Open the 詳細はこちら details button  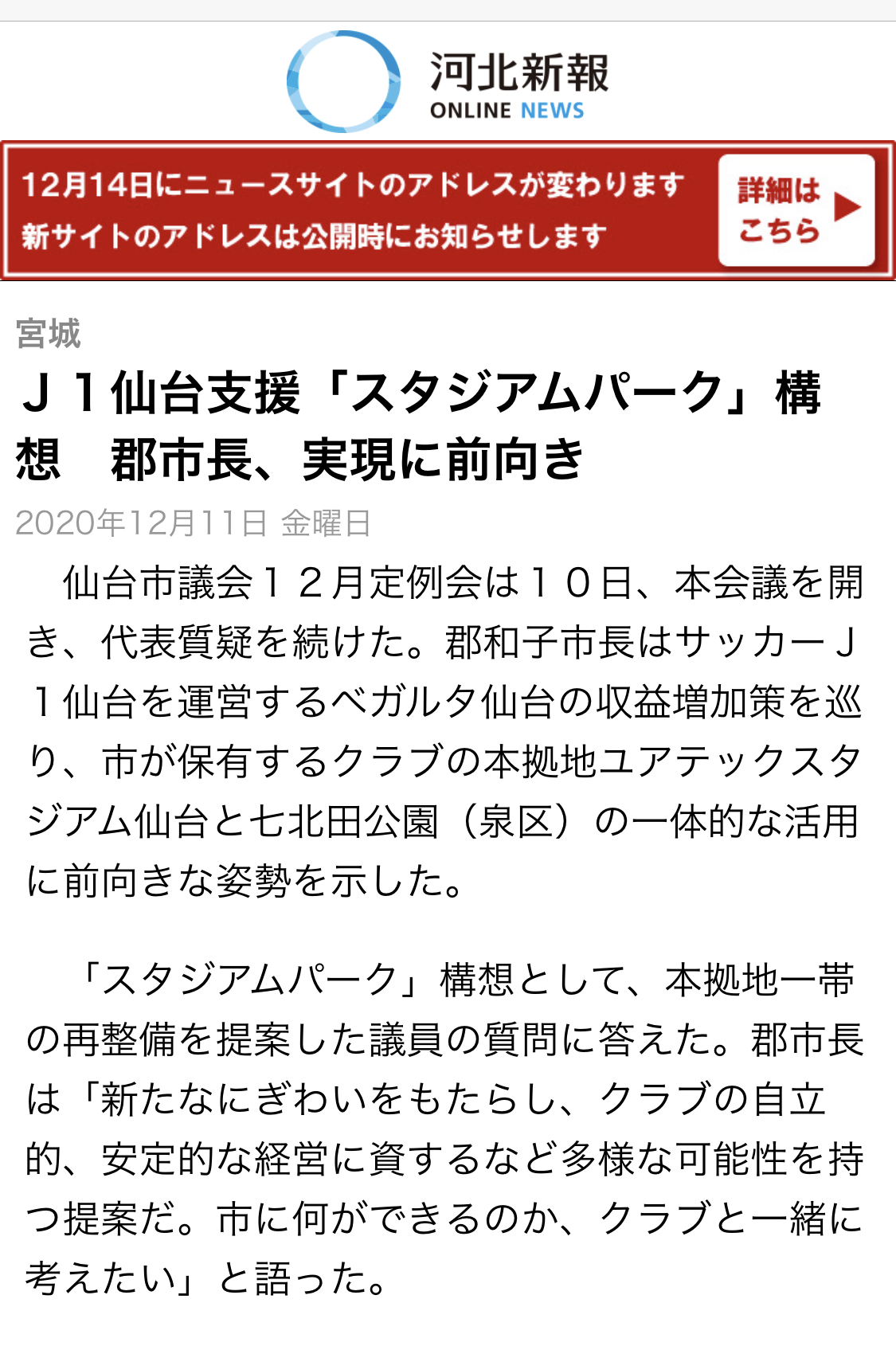[796, 210]
